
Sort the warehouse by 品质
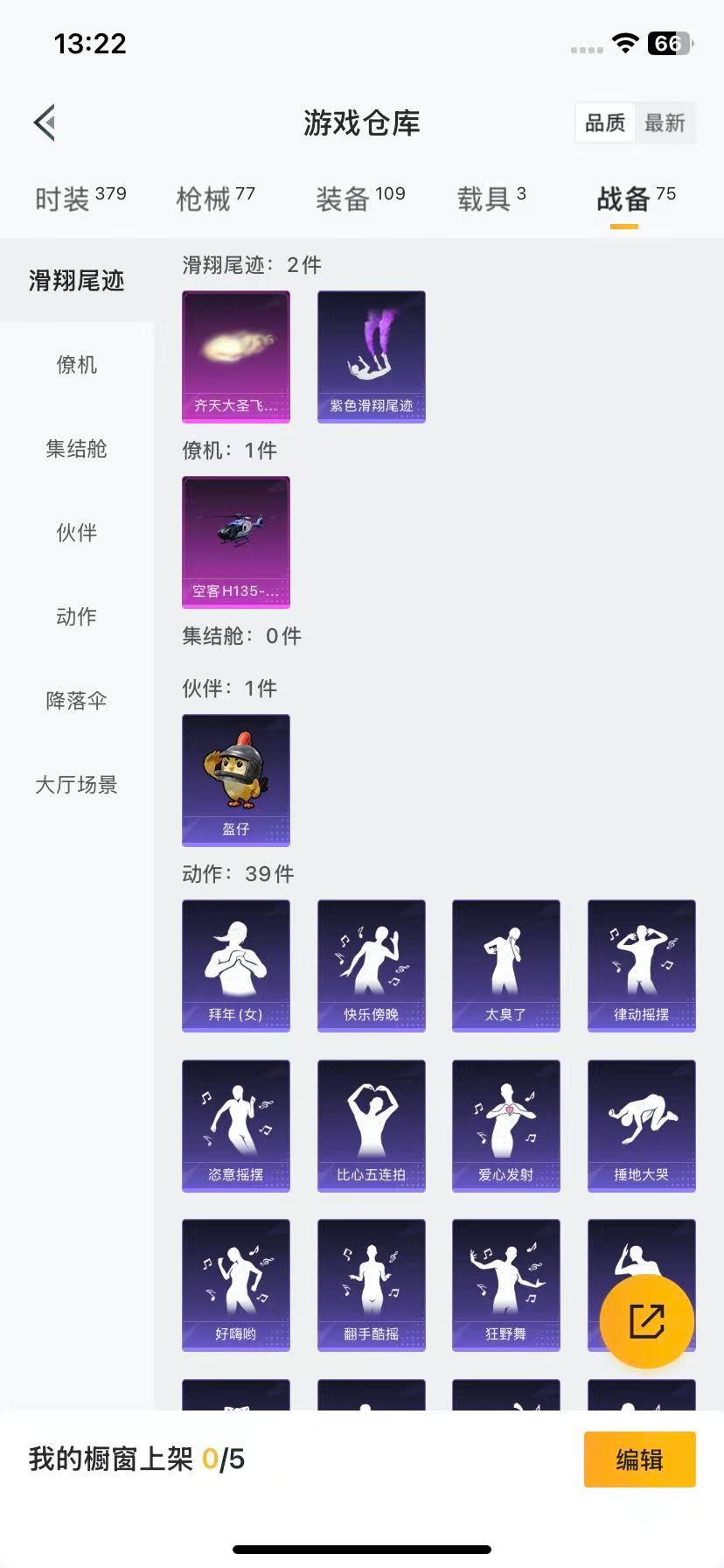click(605, 122)
